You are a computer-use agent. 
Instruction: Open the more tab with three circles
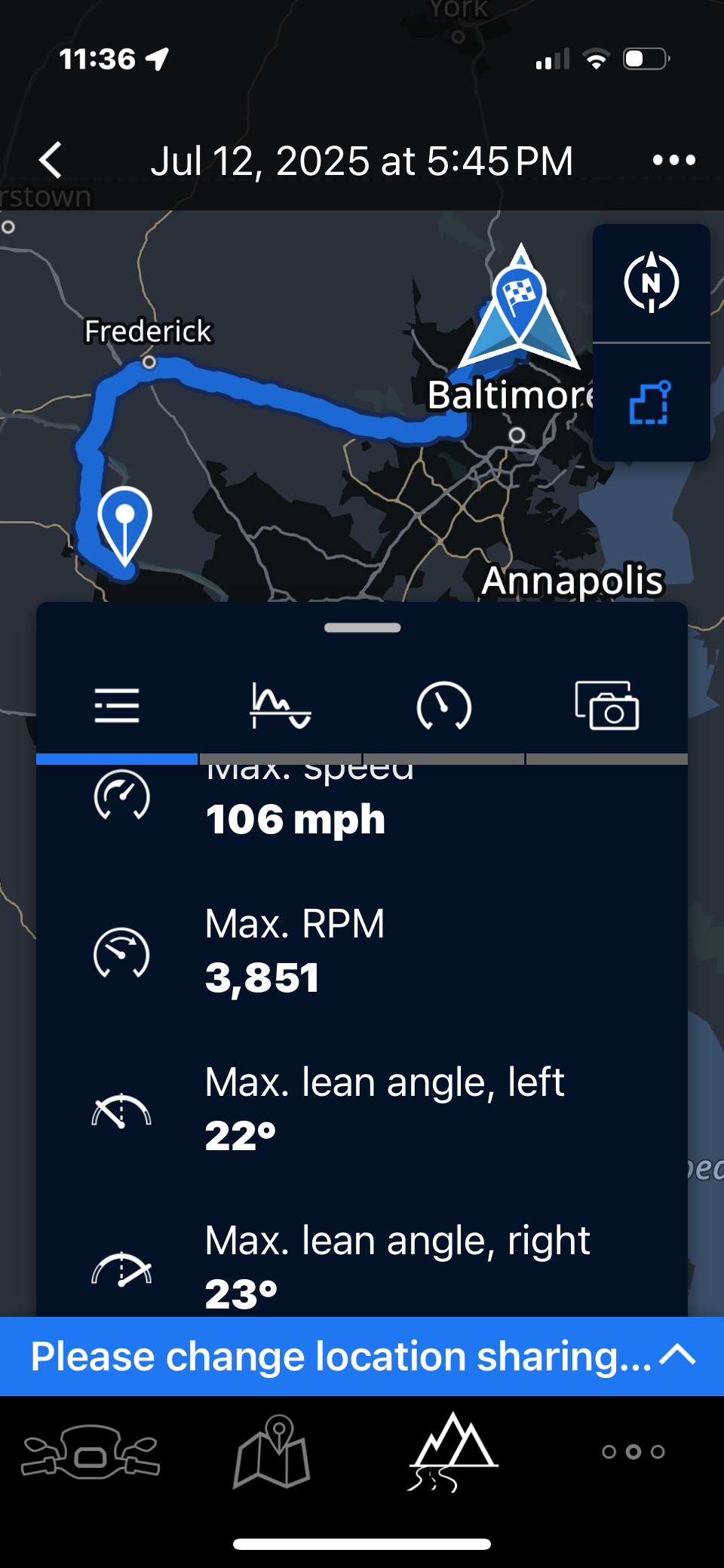(x=633, y=1452)
